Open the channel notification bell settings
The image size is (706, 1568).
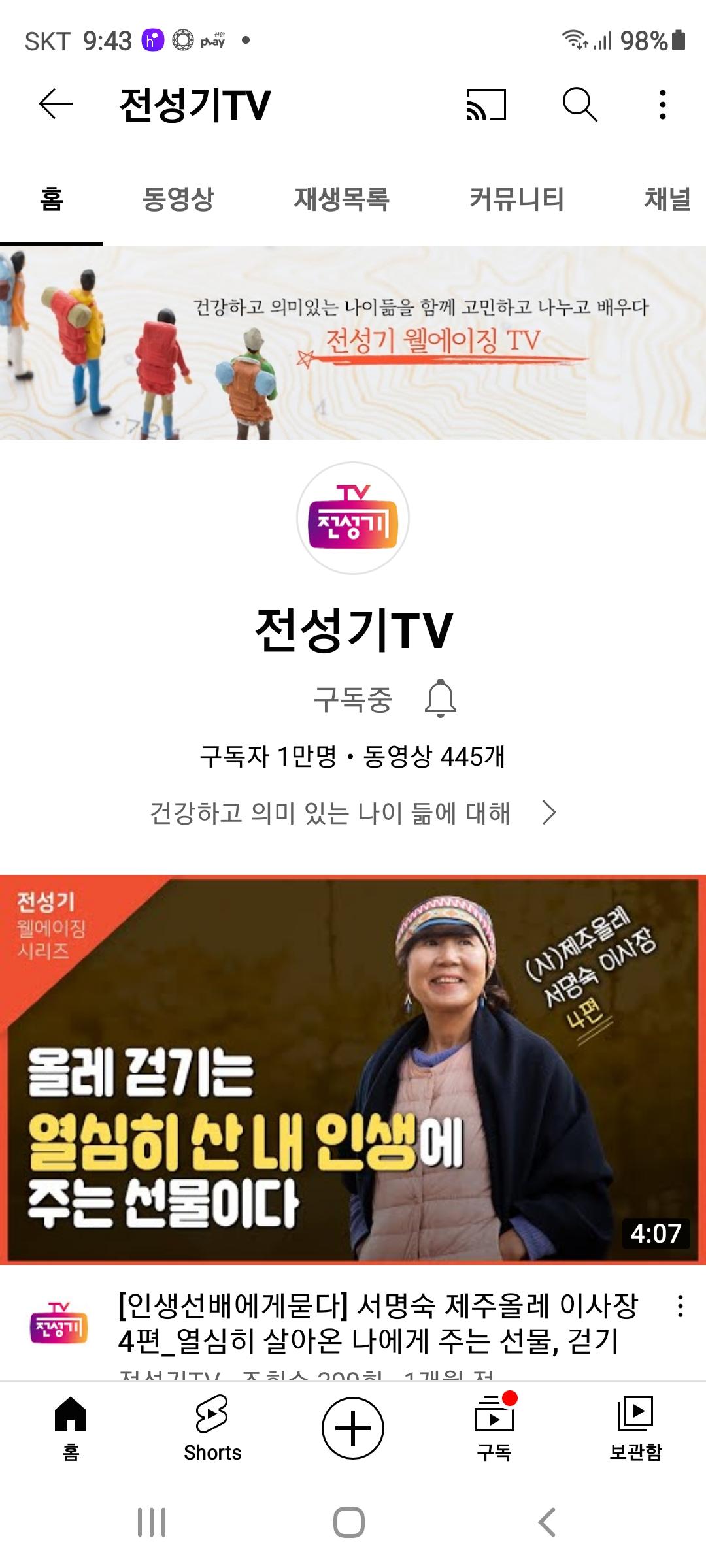441,698
